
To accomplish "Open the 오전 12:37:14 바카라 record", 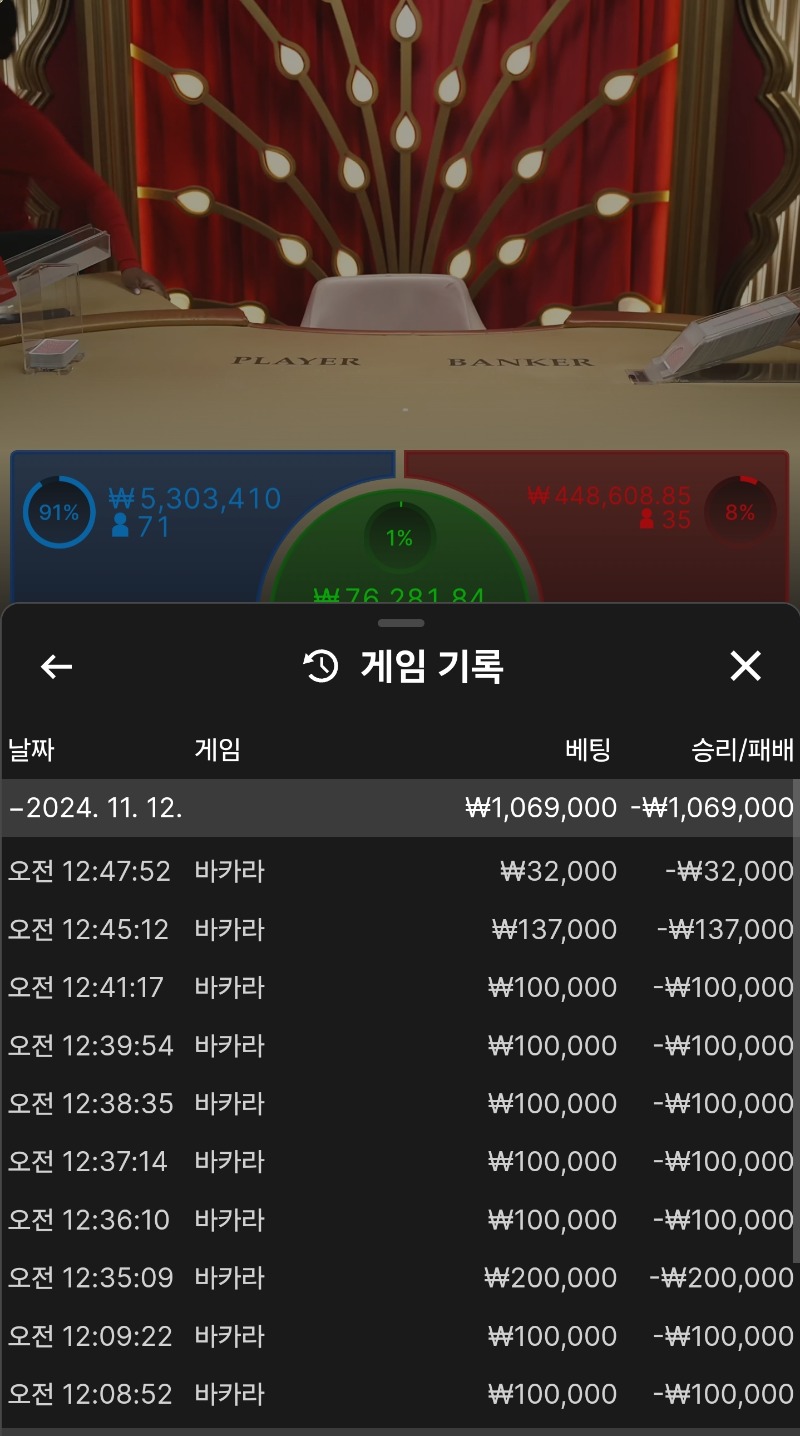I will point(398,1161).
